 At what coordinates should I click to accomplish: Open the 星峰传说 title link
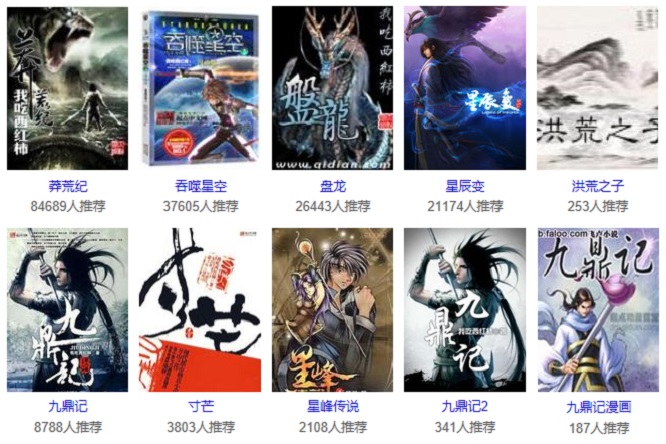point(333,407)
